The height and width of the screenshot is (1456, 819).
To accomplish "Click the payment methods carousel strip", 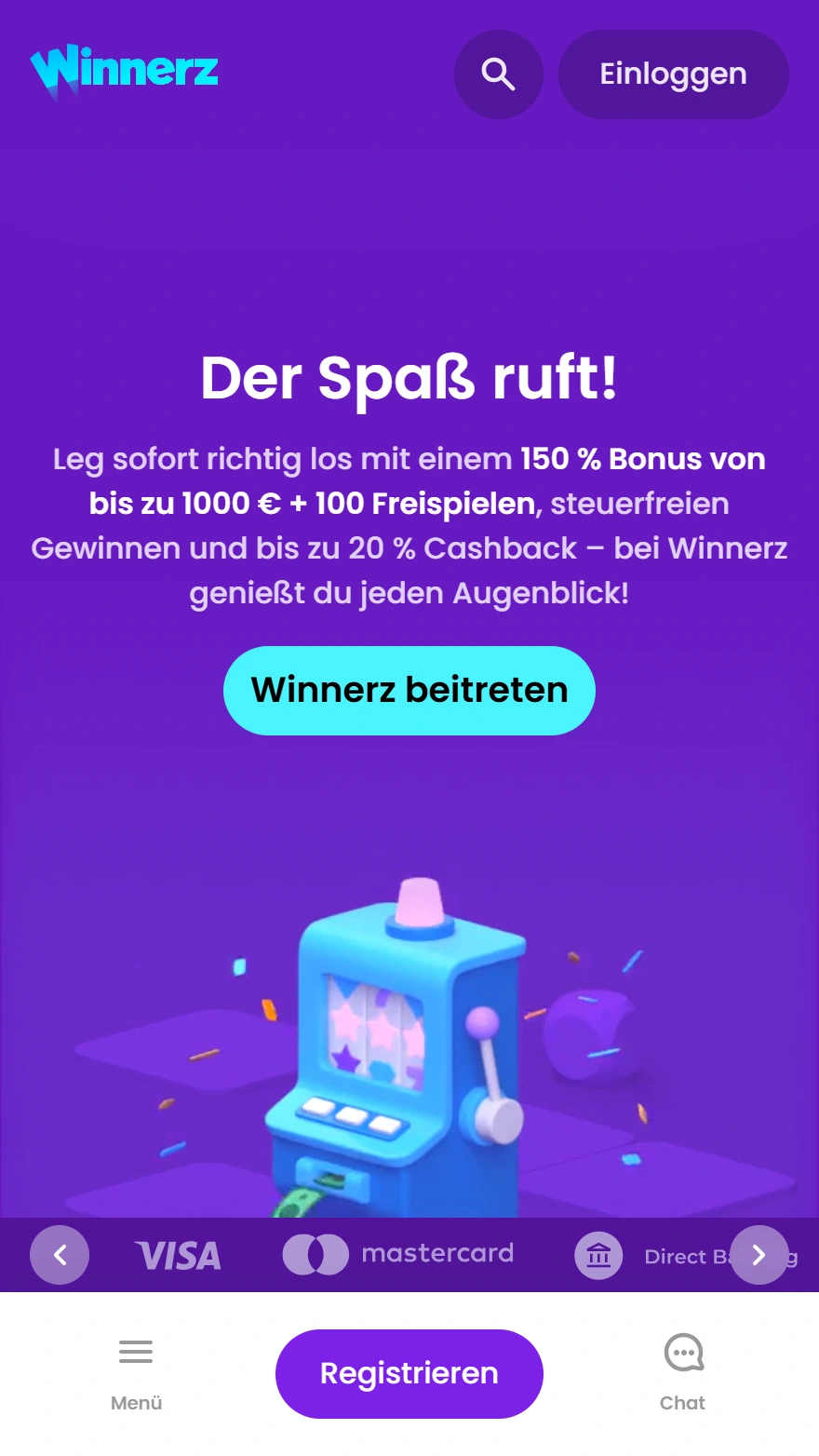I will (x=409, y=1255).
